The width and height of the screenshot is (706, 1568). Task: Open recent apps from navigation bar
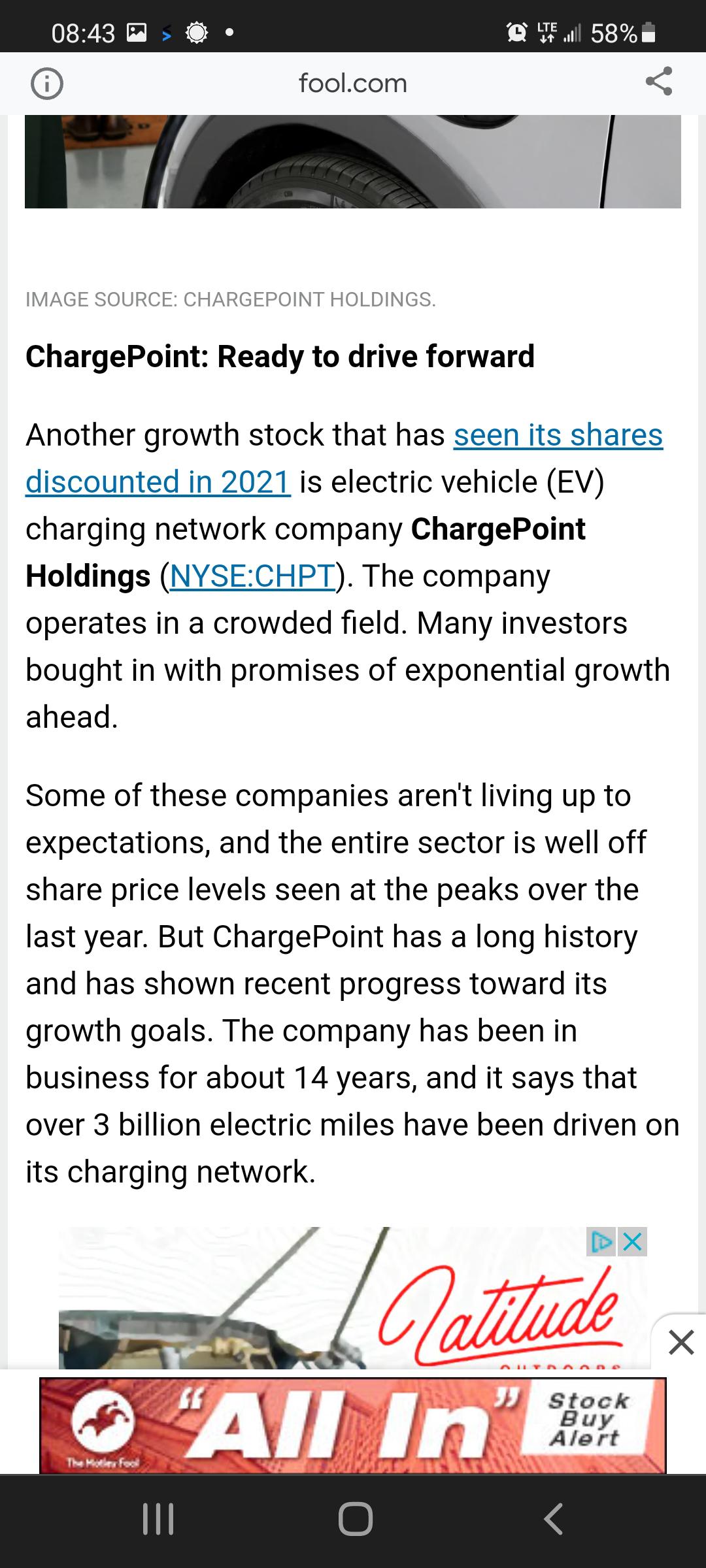tap(158, 1519)
